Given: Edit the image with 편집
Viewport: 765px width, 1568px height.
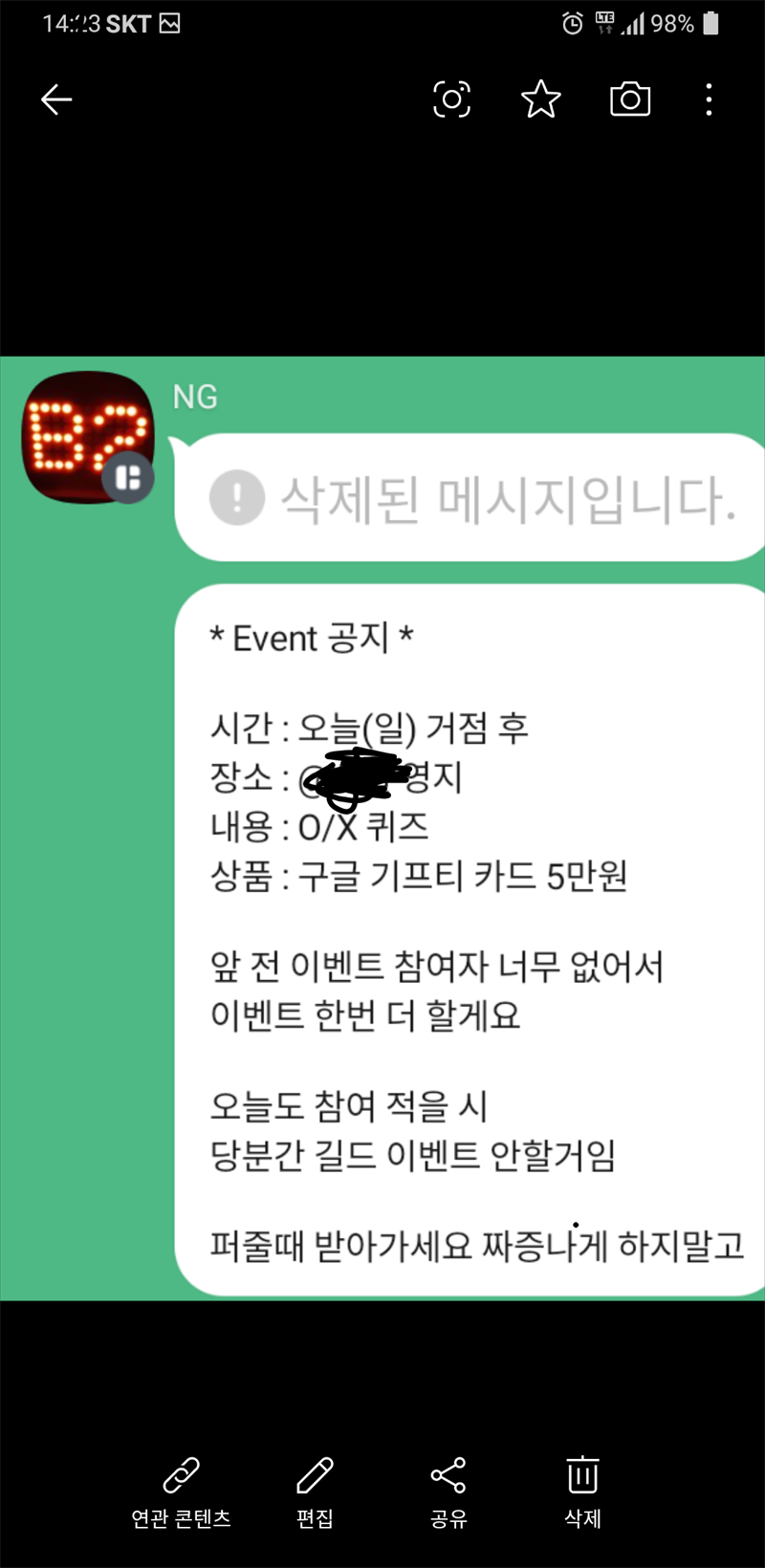Looking at the screenshot, I should (315, 1490).
